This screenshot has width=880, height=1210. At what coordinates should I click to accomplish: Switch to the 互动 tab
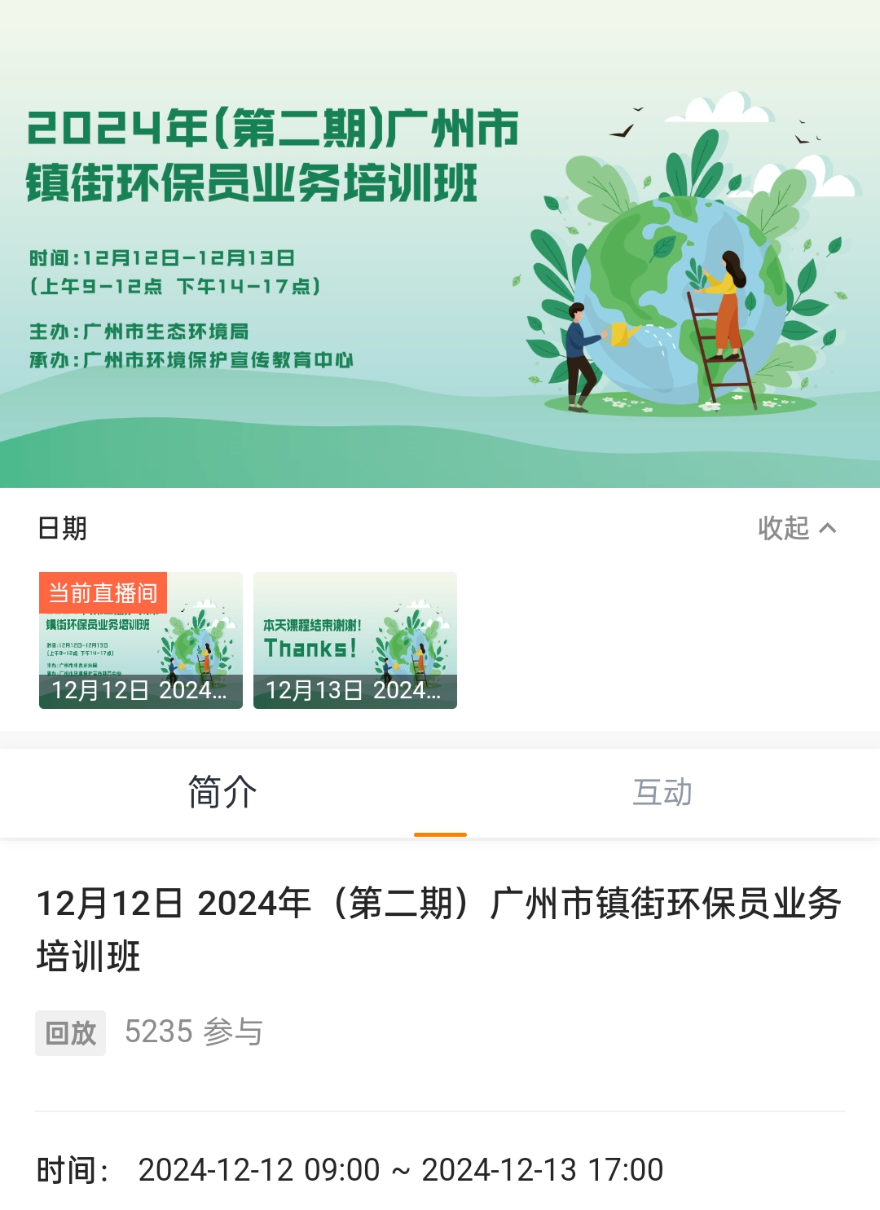click(x=662, y=793)
